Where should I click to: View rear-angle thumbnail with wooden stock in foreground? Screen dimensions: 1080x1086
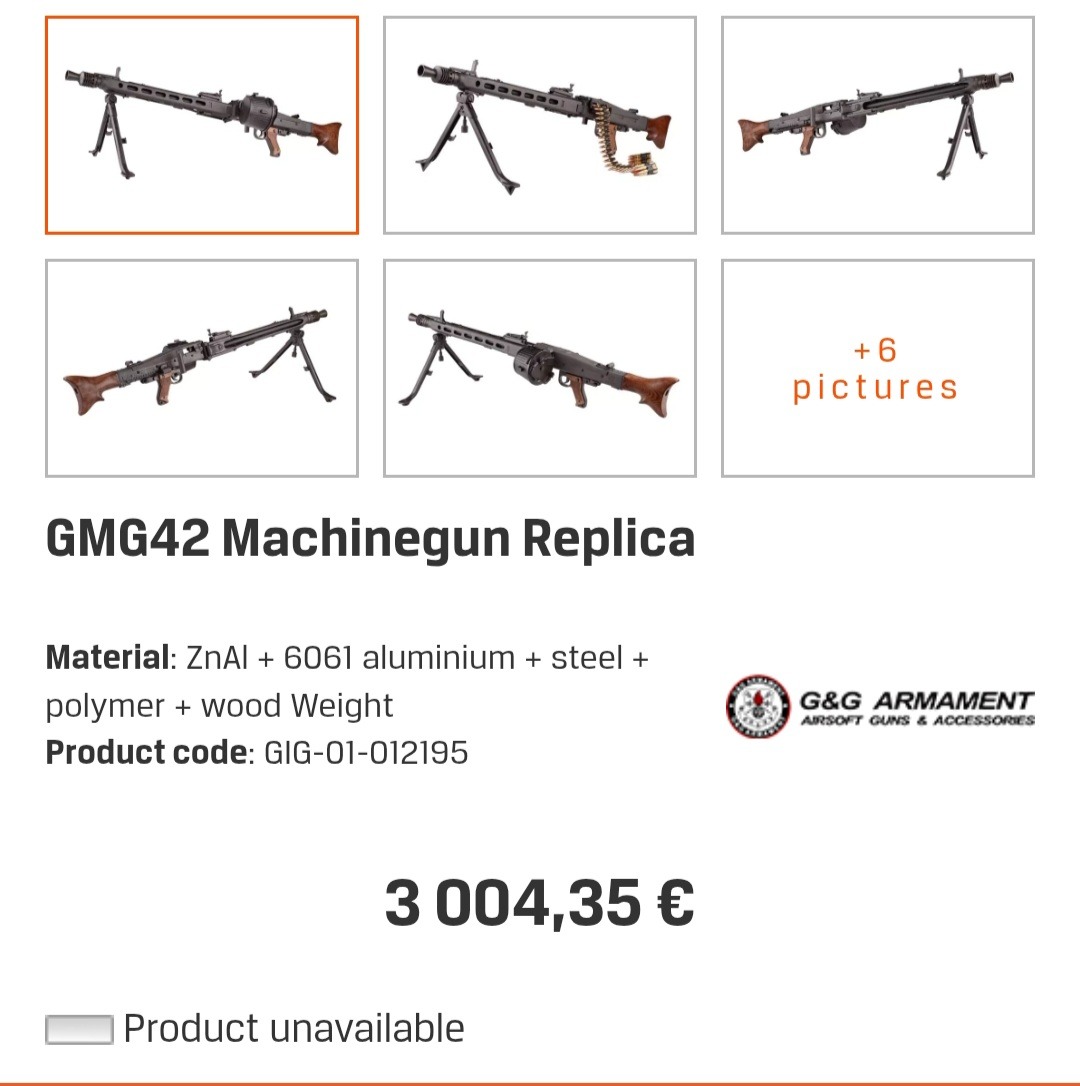[202, 368]
